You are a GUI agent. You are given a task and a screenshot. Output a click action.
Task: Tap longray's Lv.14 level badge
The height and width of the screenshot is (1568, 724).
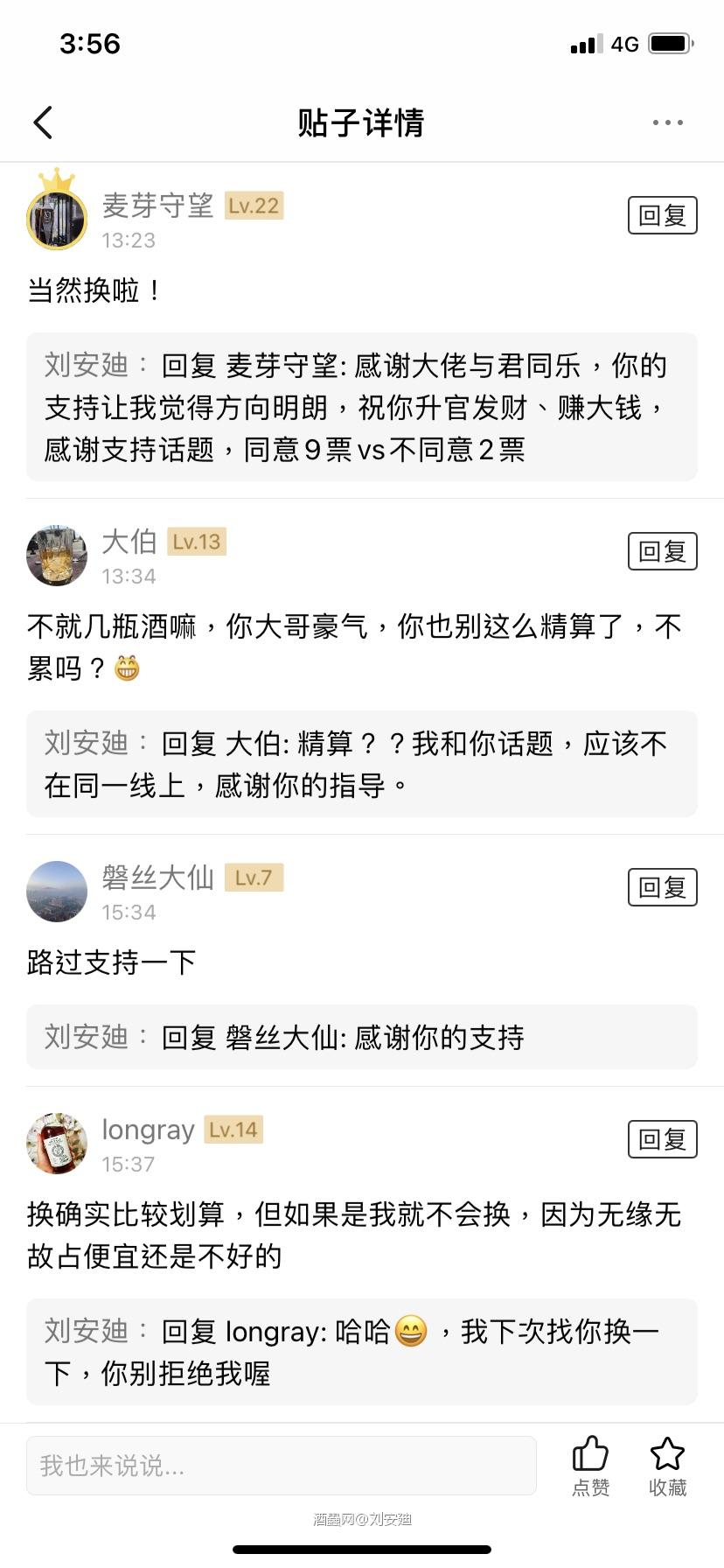click(x=234, y=1129)
